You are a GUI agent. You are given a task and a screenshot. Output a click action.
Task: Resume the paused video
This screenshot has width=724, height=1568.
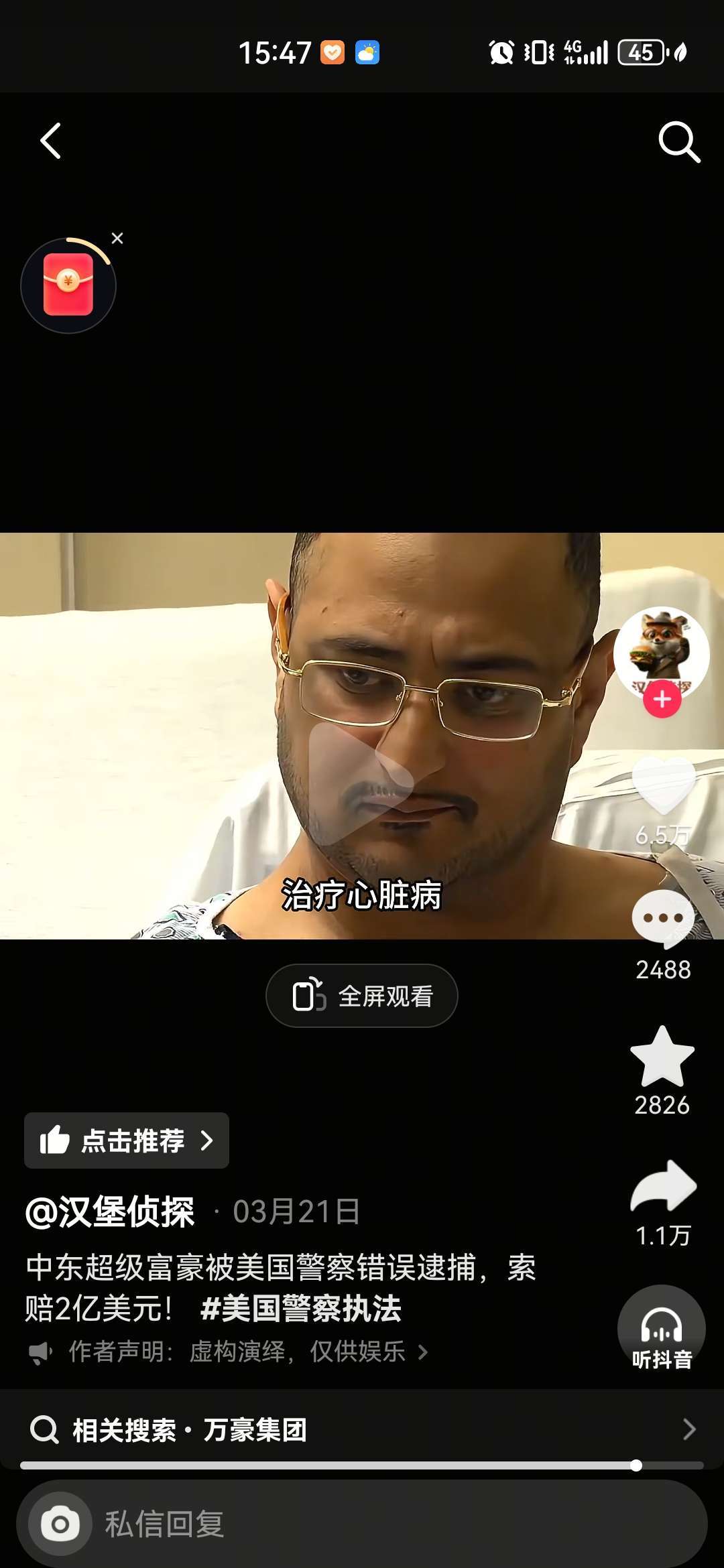[x=361, y=781]
